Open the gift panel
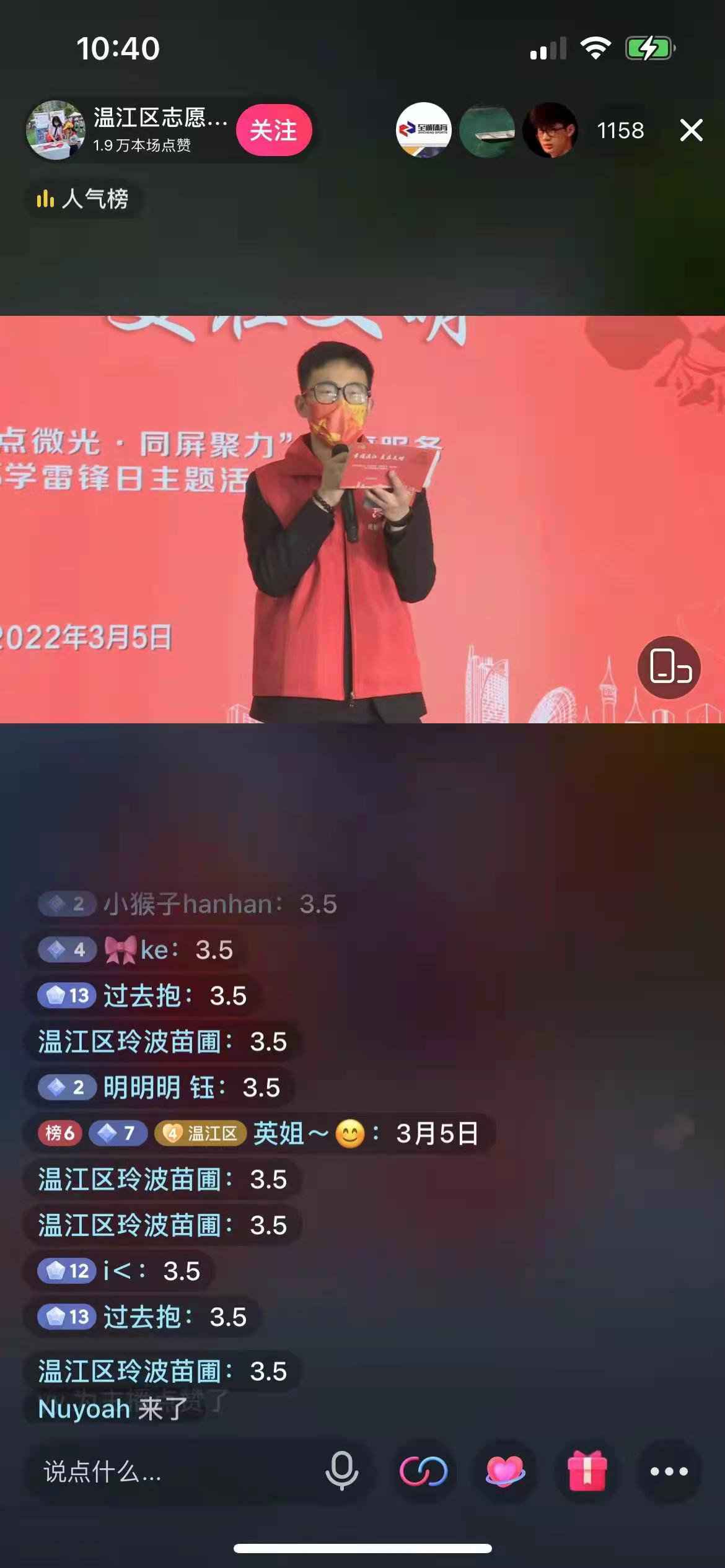The width and height of the screenshot is (725, 1568). pyautogui.click(x=587, y=1471)
